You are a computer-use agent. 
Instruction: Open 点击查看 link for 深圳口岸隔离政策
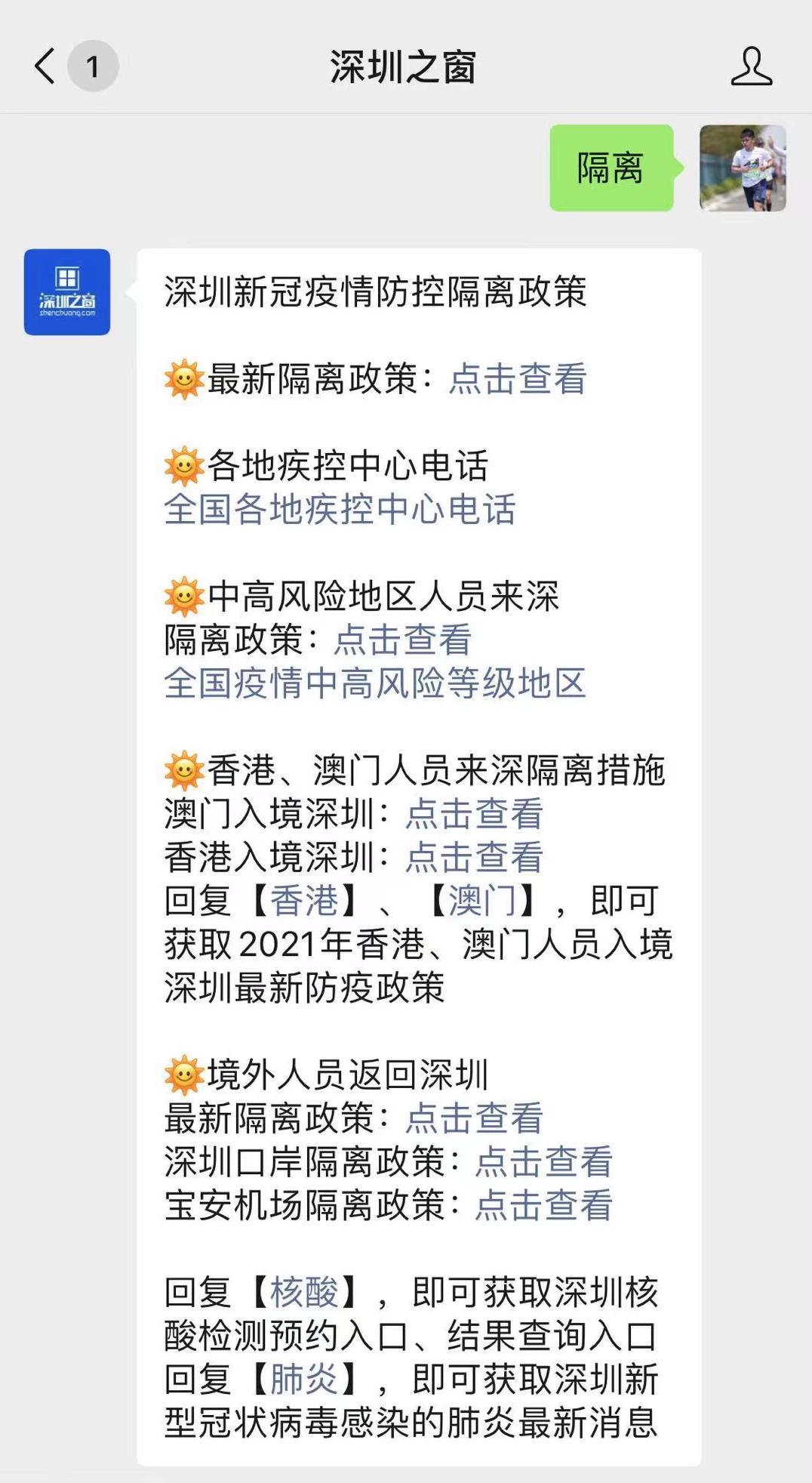544,1162
